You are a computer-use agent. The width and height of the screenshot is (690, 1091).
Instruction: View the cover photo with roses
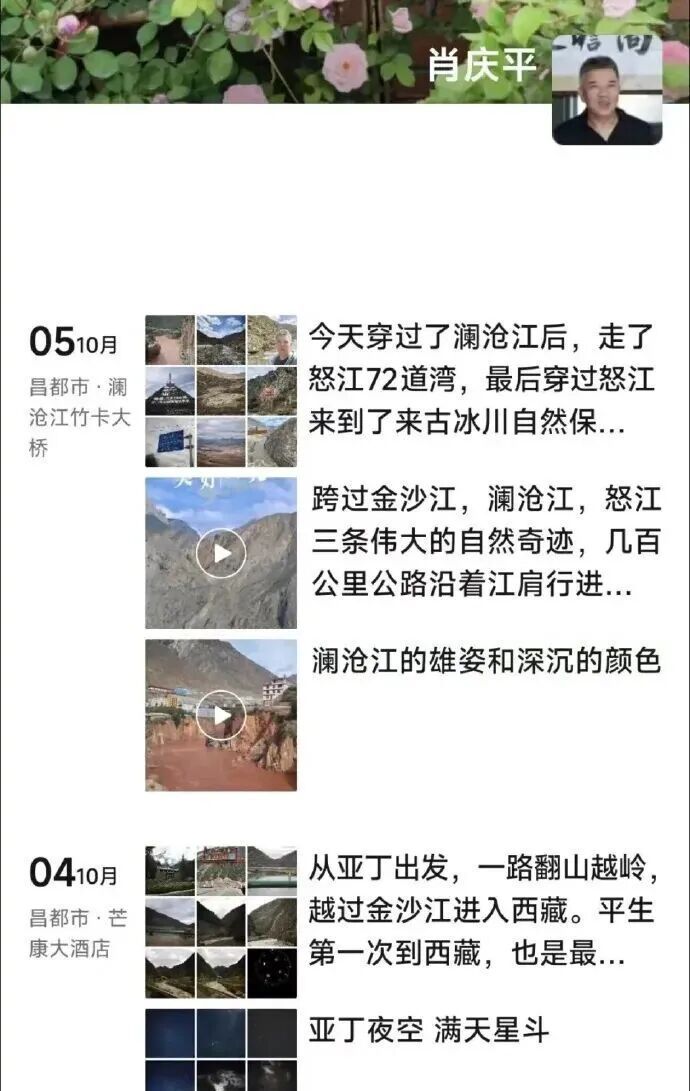[x=250, y=50]
